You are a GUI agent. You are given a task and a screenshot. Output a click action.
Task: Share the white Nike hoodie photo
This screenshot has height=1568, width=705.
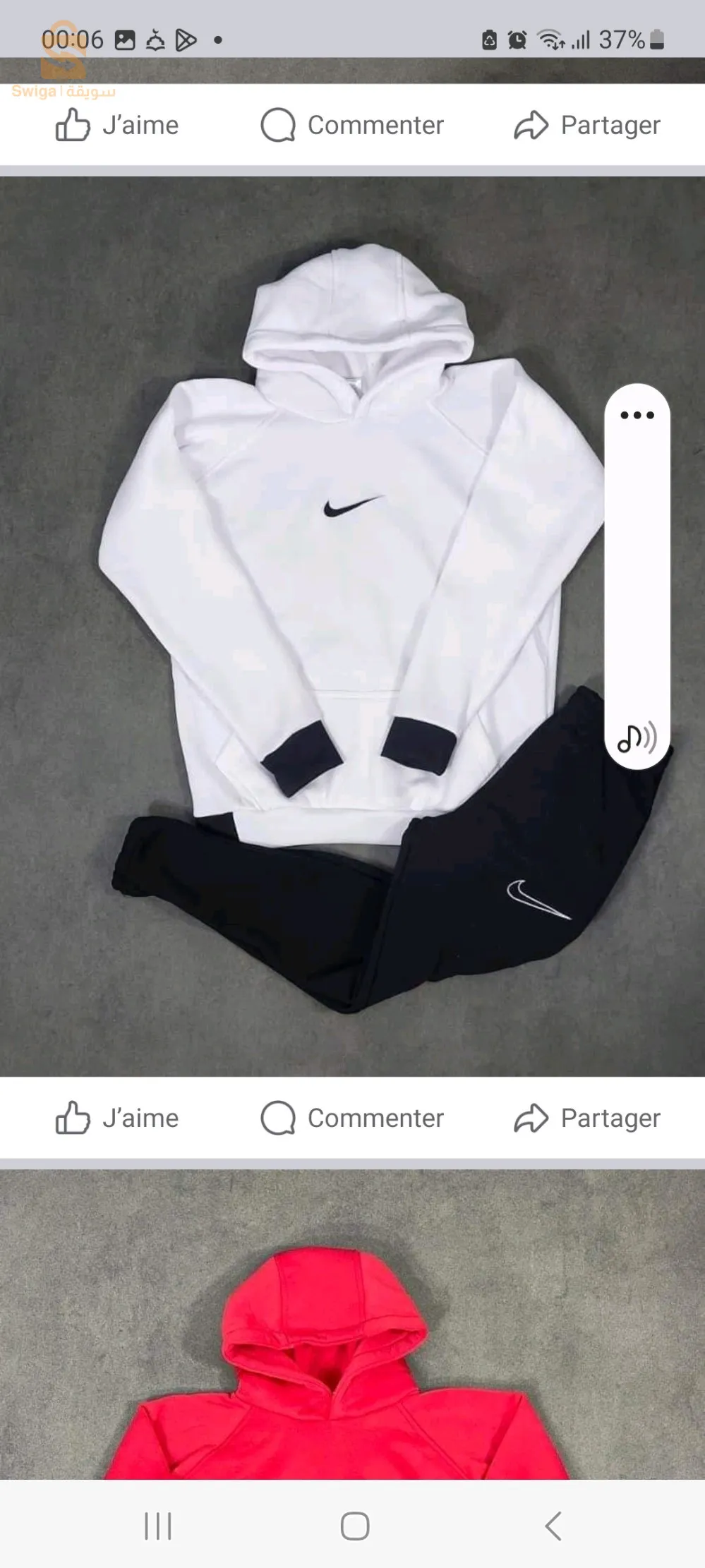pos(587,1118)
